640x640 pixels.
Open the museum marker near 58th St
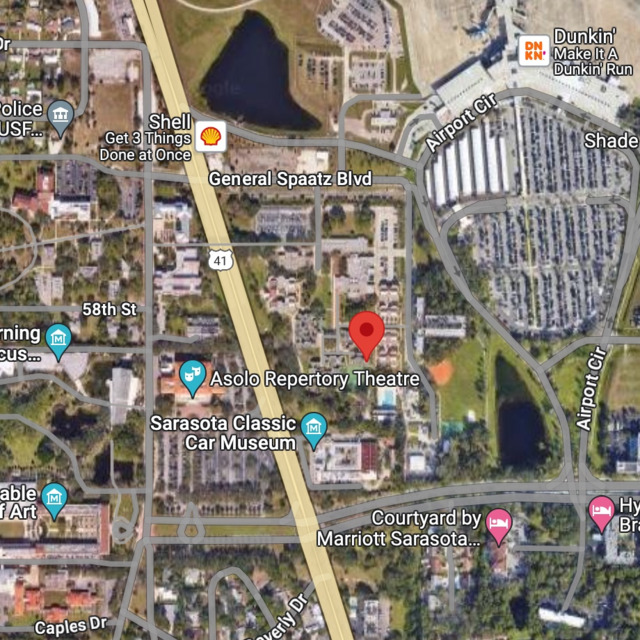(x=59, y=338)
